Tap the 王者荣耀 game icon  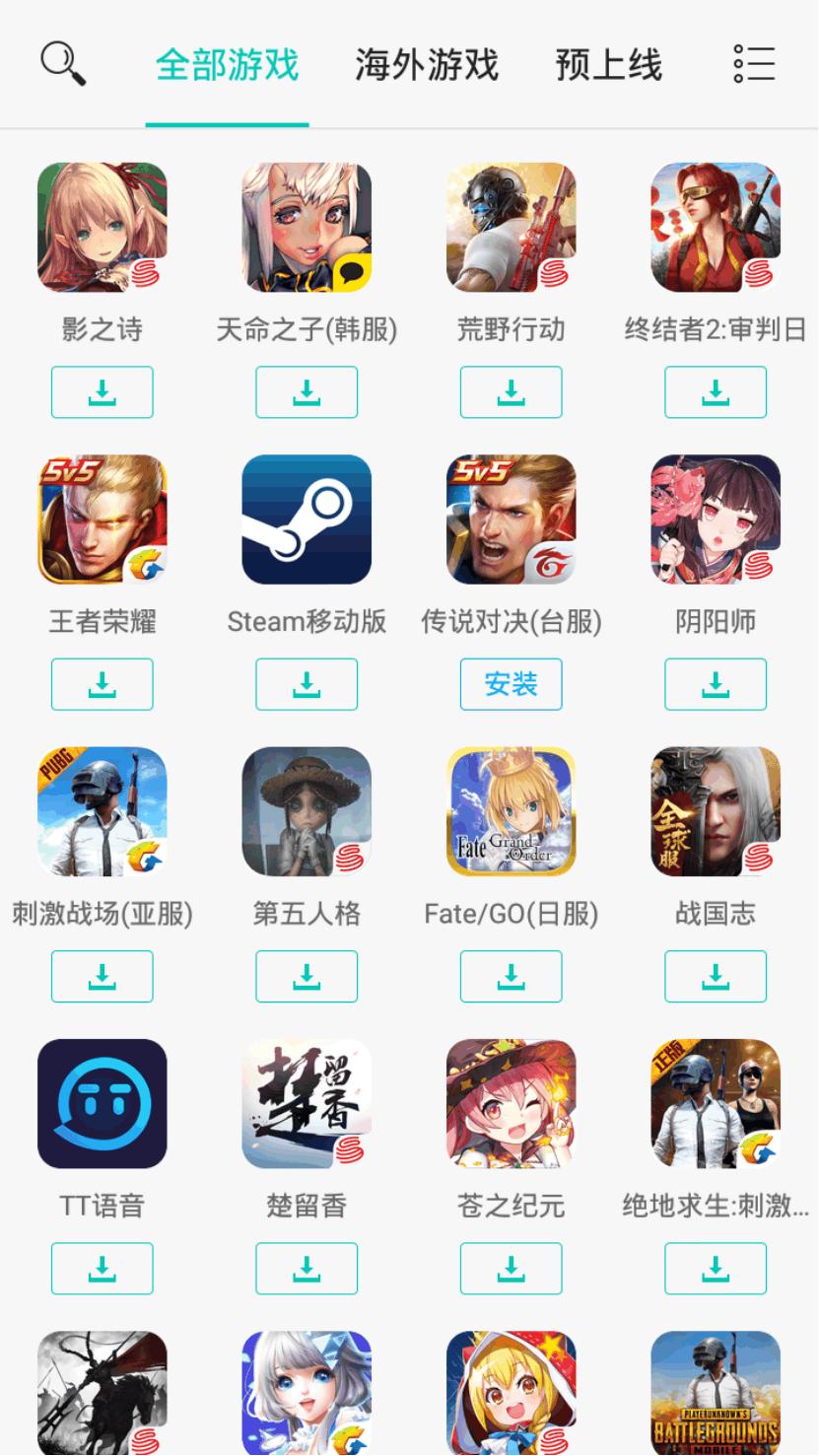click(102, 519)
